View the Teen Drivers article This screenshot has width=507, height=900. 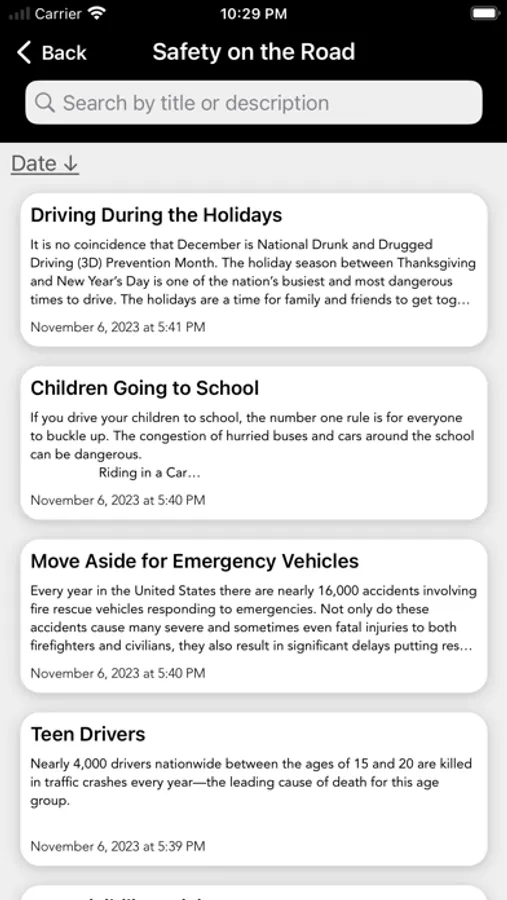(x=254, y=789)
